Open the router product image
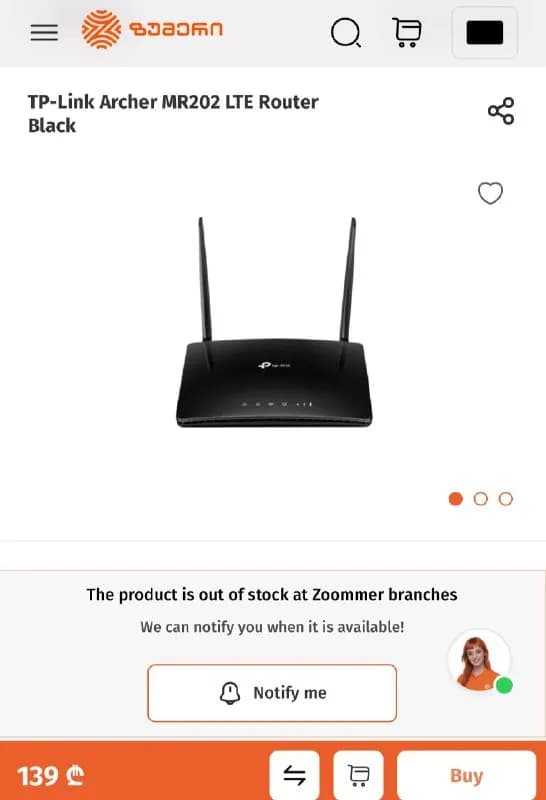This screenshot has height=800, width=546. tap(274, 322)
